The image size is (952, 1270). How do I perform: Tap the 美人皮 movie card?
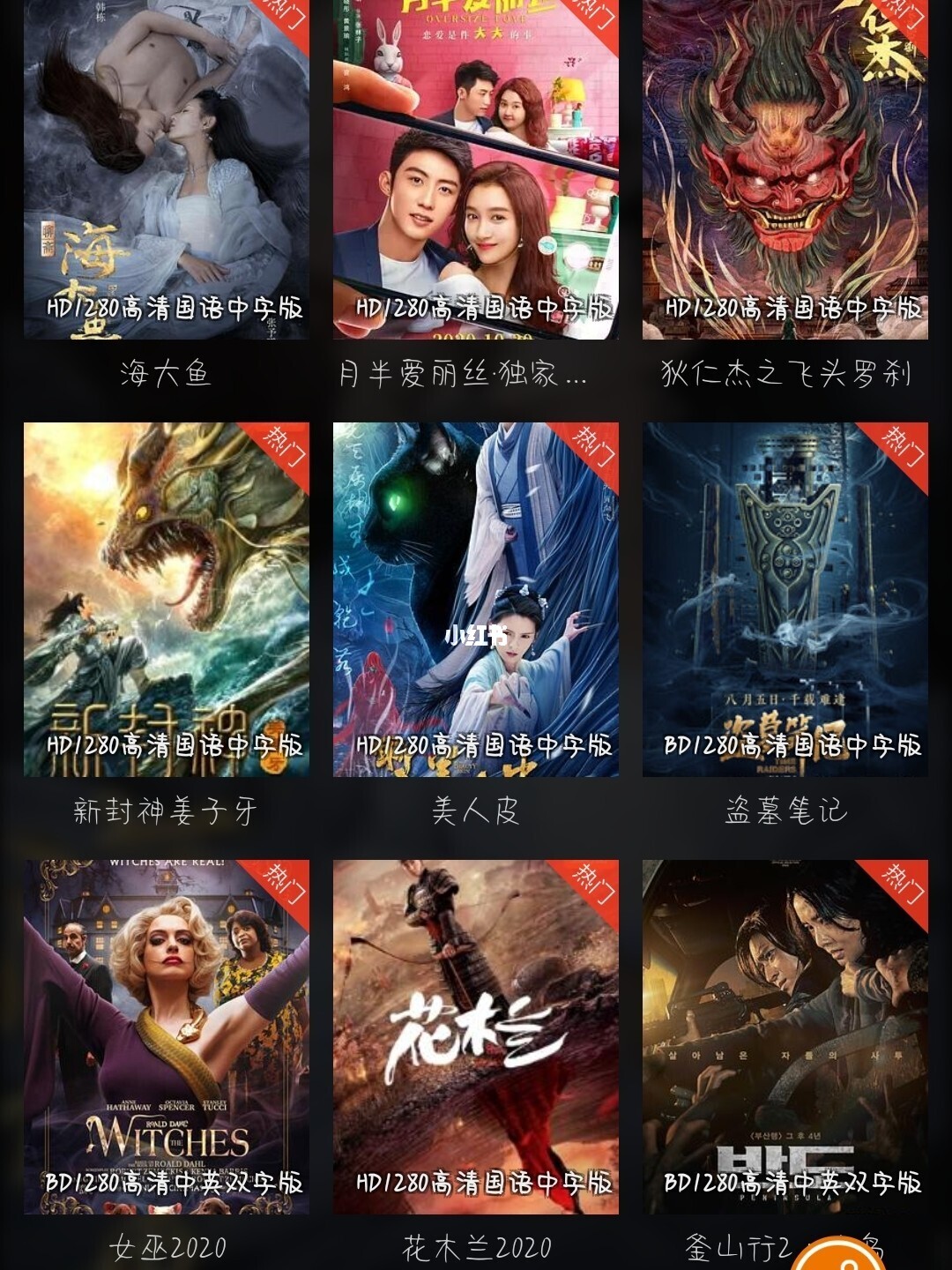point(475,600)
